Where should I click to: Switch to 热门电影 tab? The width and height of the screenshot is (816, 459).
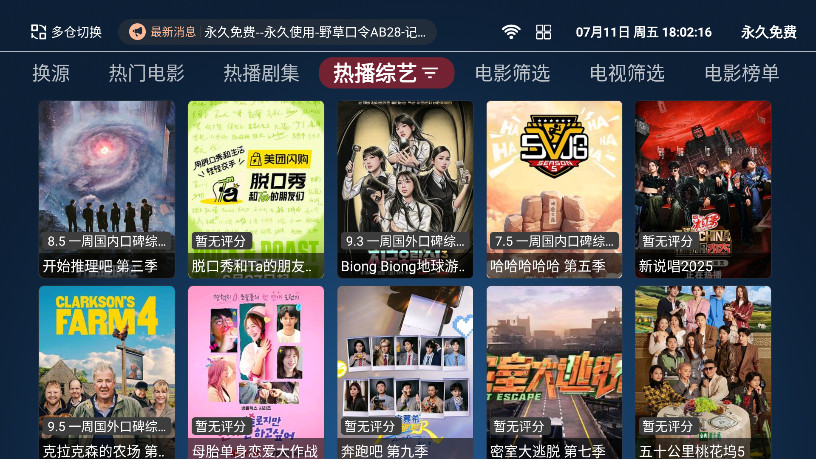point(146,73)
